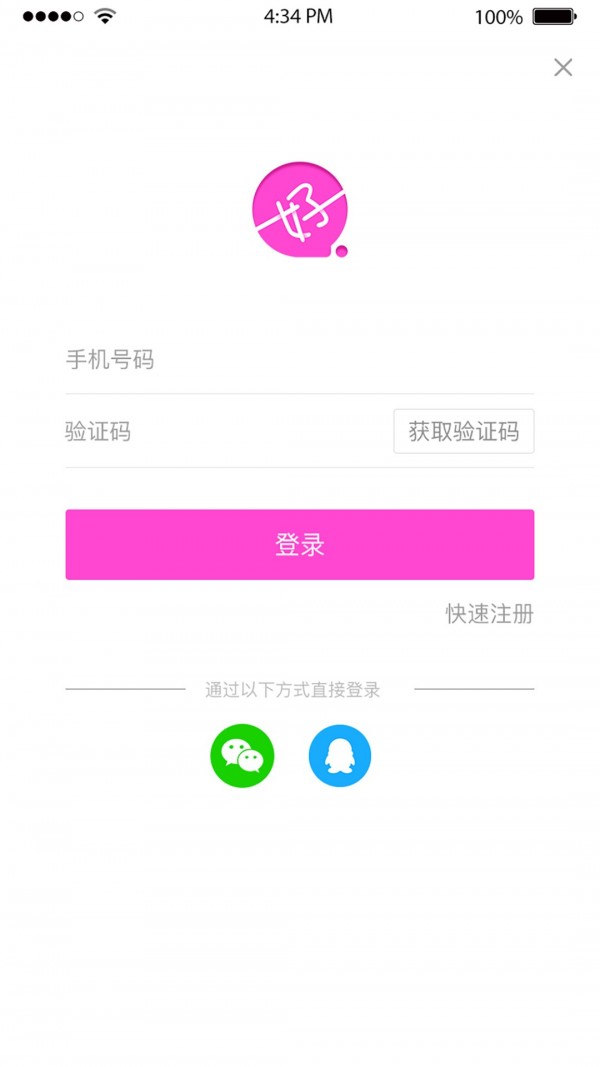This screenshot has height=1067, width=600.
Task: Tap the pink 登录 login button
Action: 299,545
